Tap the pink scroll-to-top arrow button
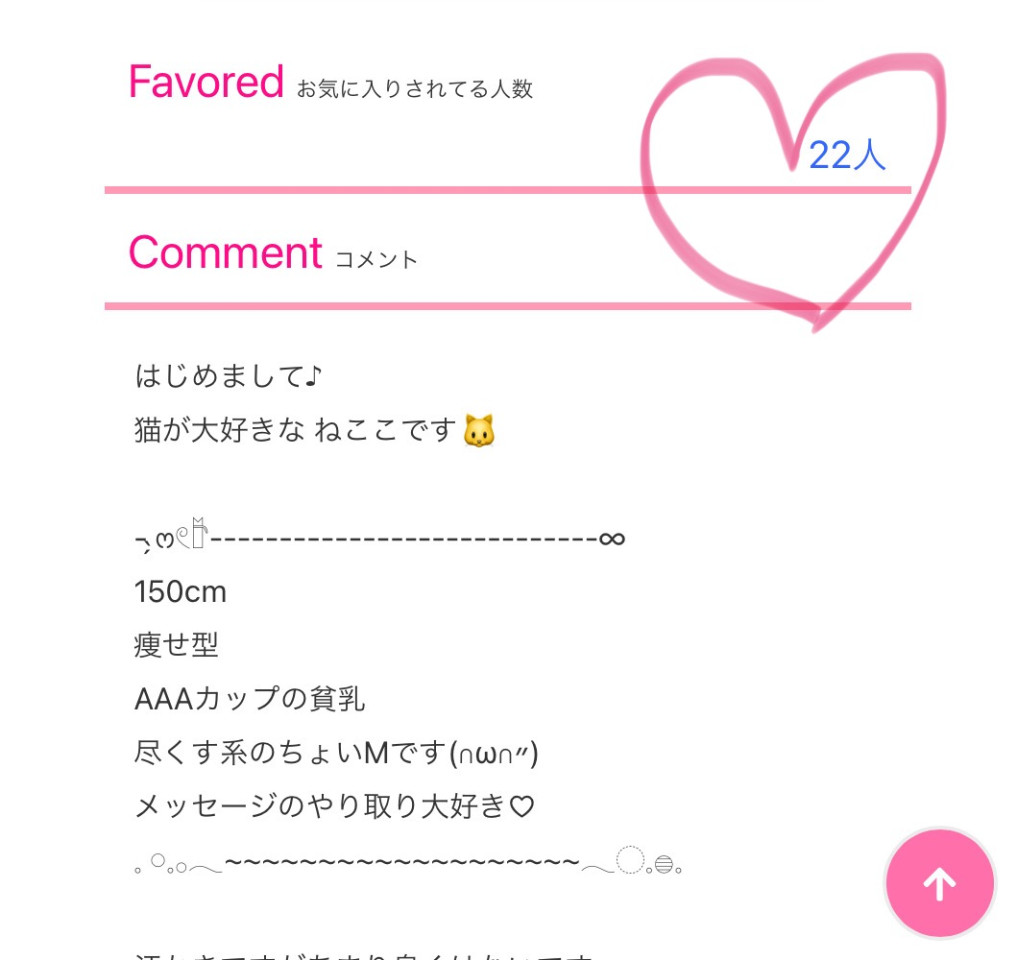The height and width of the screenshot is (960, 1017). 939,884
